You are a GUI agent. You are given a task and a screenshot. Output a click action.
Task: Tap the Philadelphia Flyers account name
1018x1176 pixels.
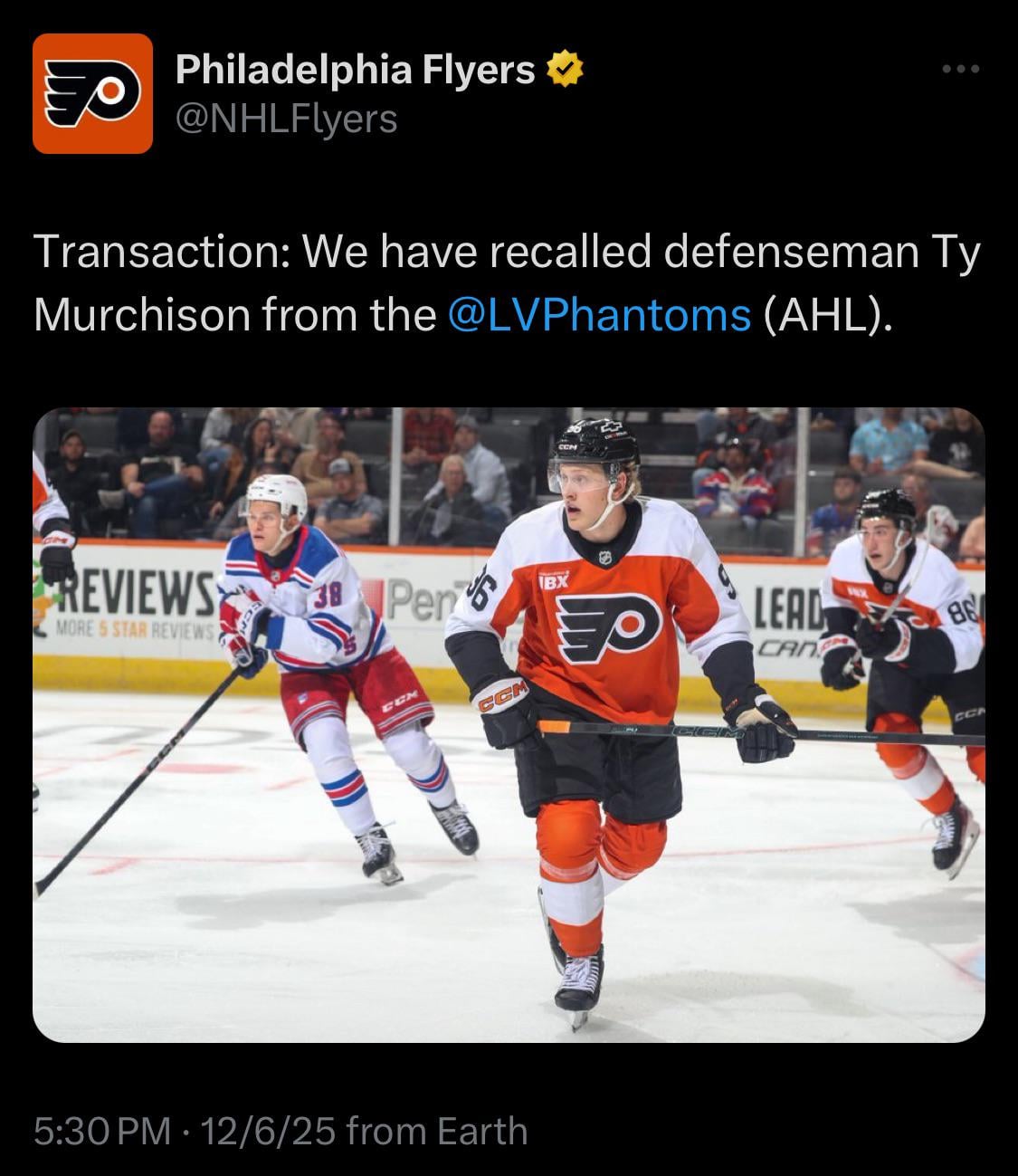[x=355, y=69]
